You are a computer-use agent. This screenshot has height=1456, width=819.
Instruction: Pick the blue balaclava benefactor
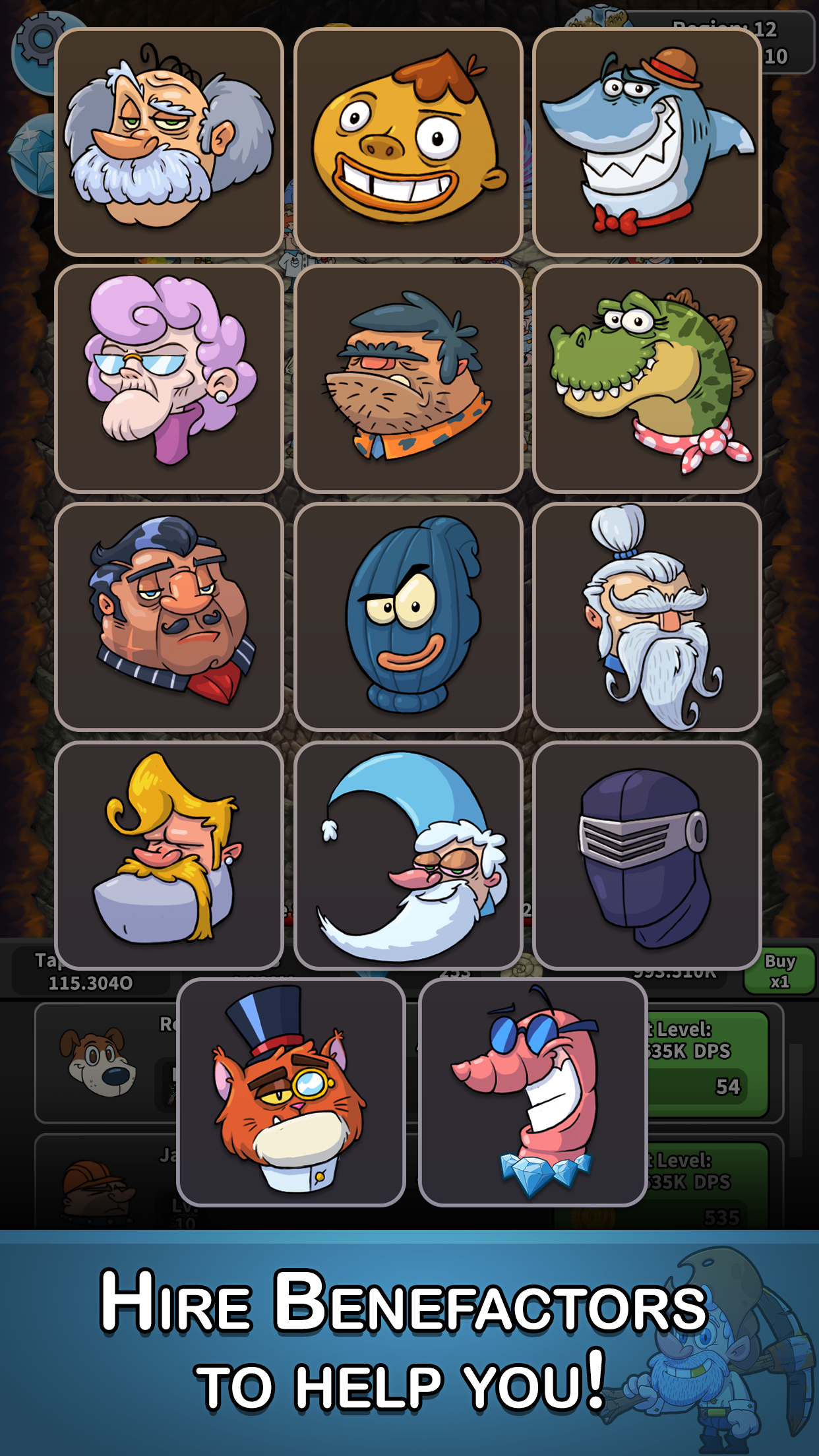(408, 619)
